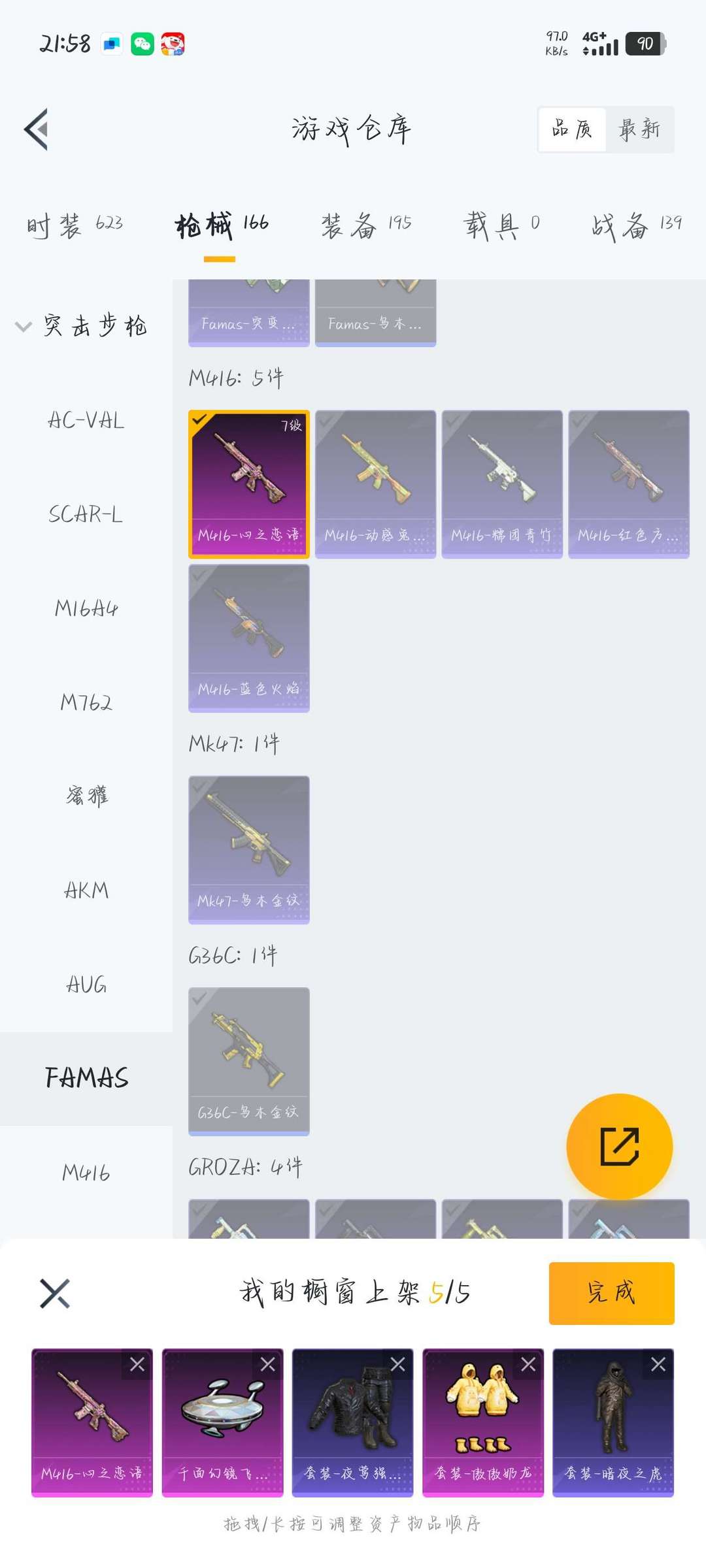The height and width of the screenshot is (1568, 706).
Task: Switch to the 时装 tab
Action: tap(75, 225)
